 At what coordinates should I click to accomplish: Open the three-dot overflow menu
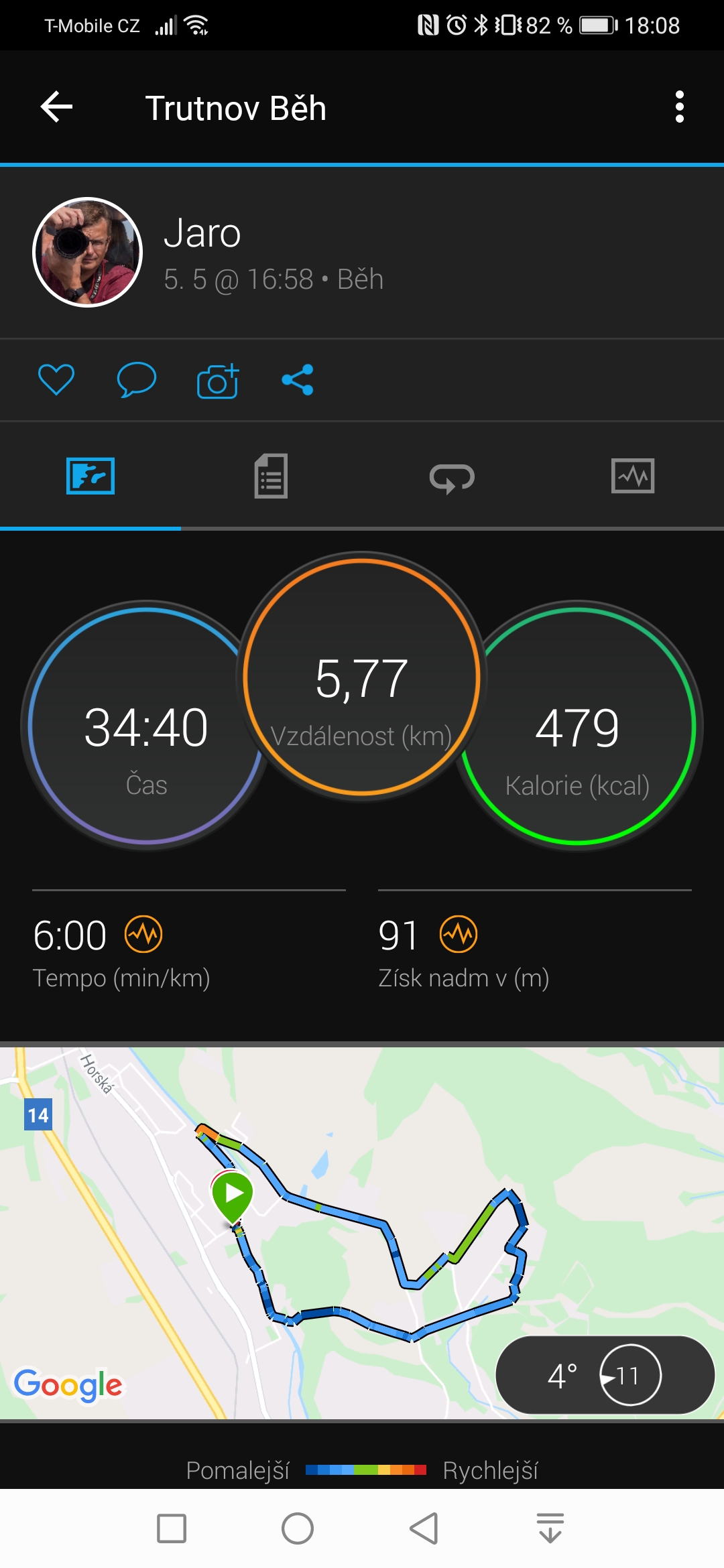[680, 107]
